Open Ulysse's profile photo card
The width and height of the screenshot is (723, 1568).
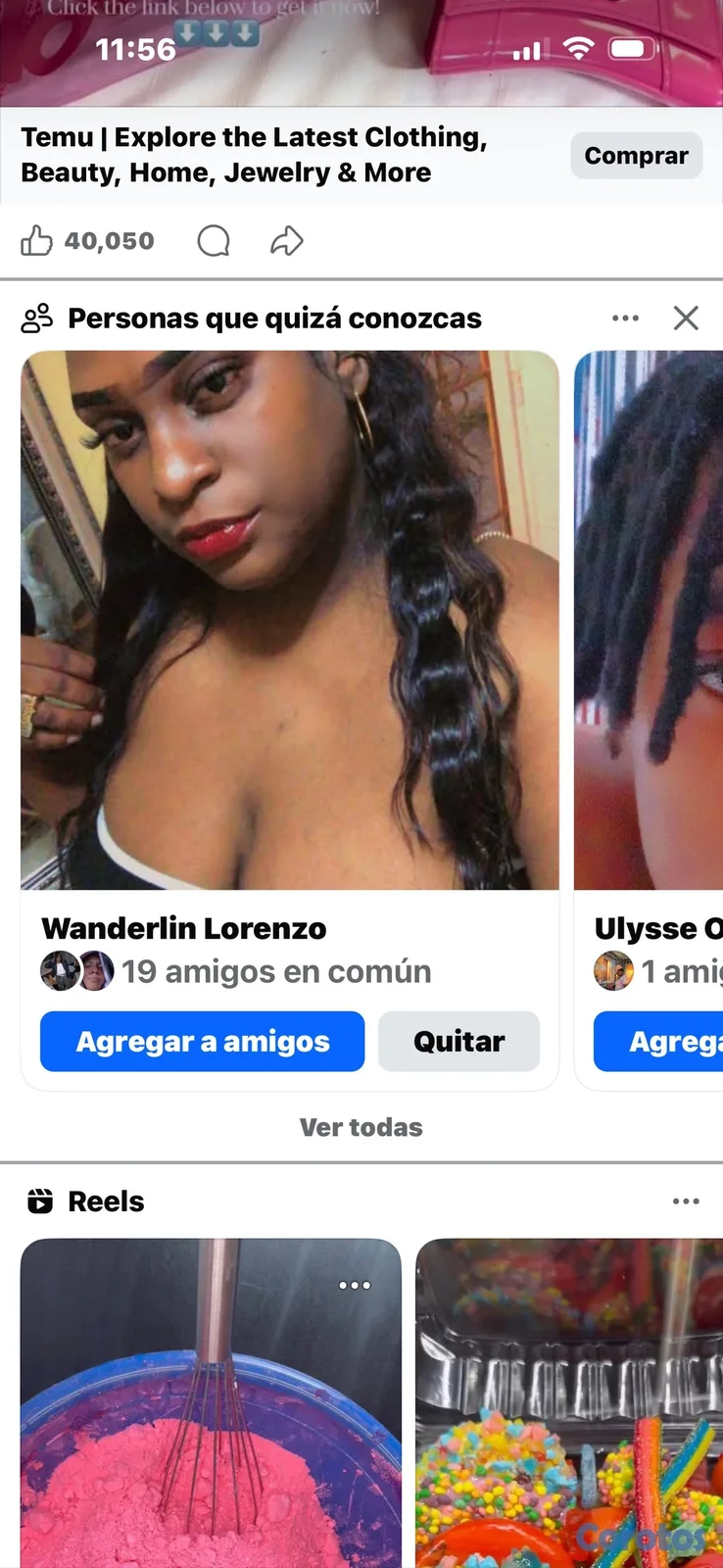[x=649, y=620]
